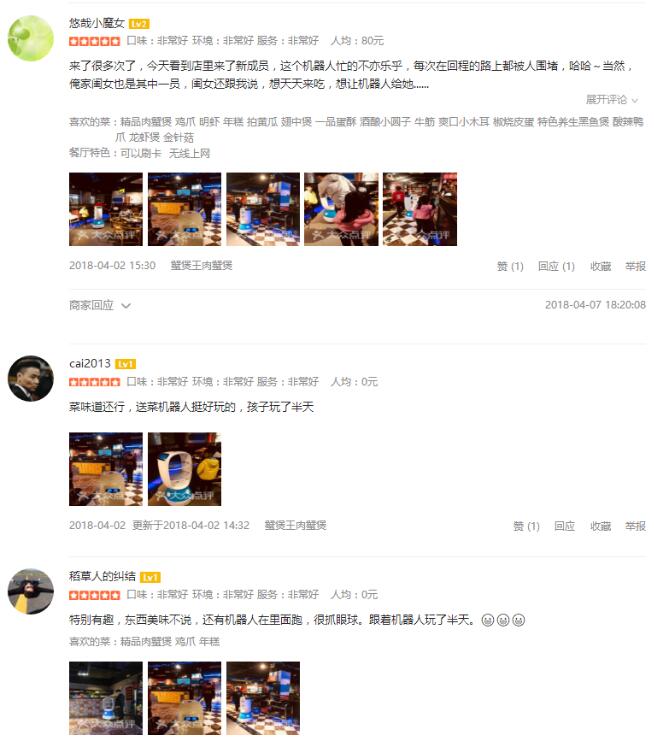Like 悠哉小魔女's review with 赞
This screenshot has width=654, height=743.
point(510,266)
